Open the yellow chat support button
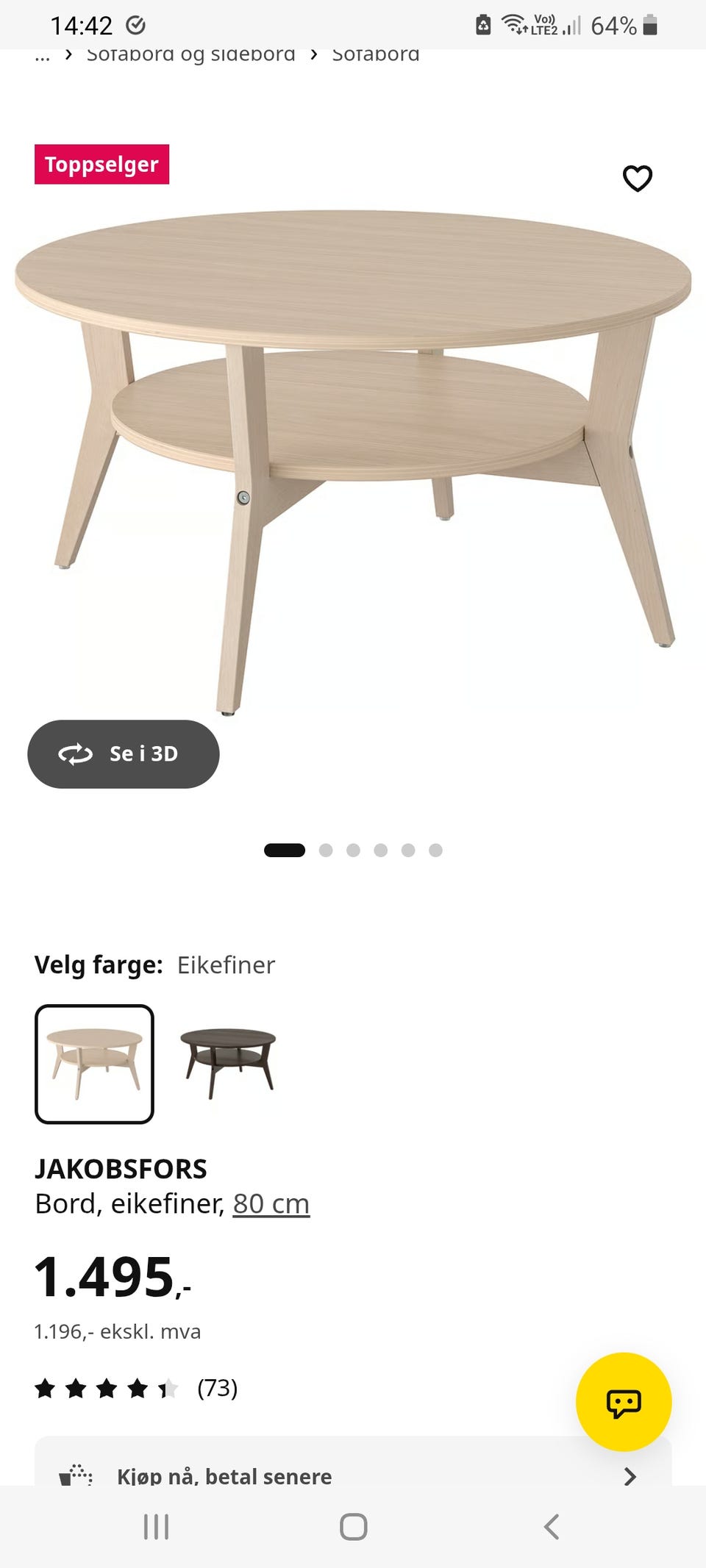The image size is (706, 1568). coord(624,1402)
